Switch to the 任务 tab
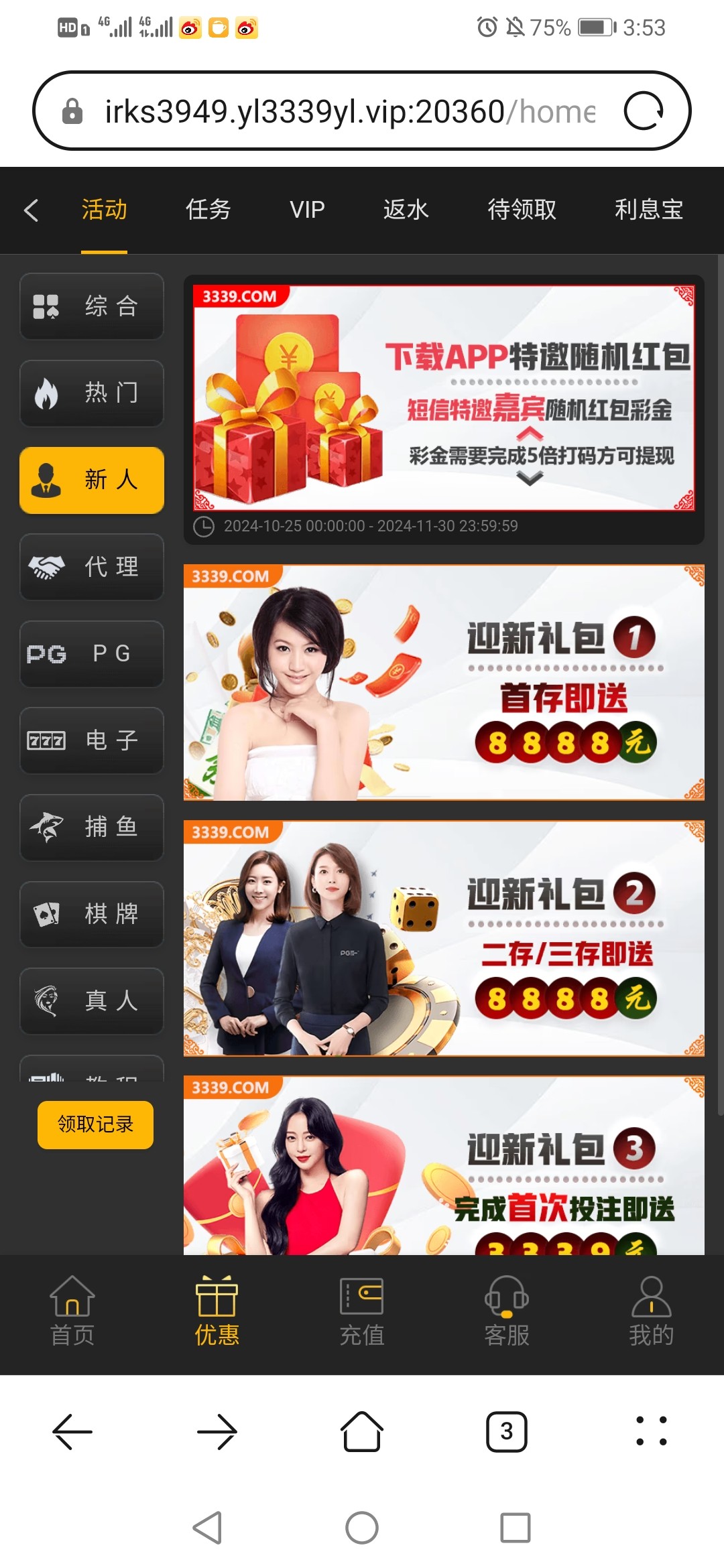The height and width of the screenshot is (1568, 724). 208,210
